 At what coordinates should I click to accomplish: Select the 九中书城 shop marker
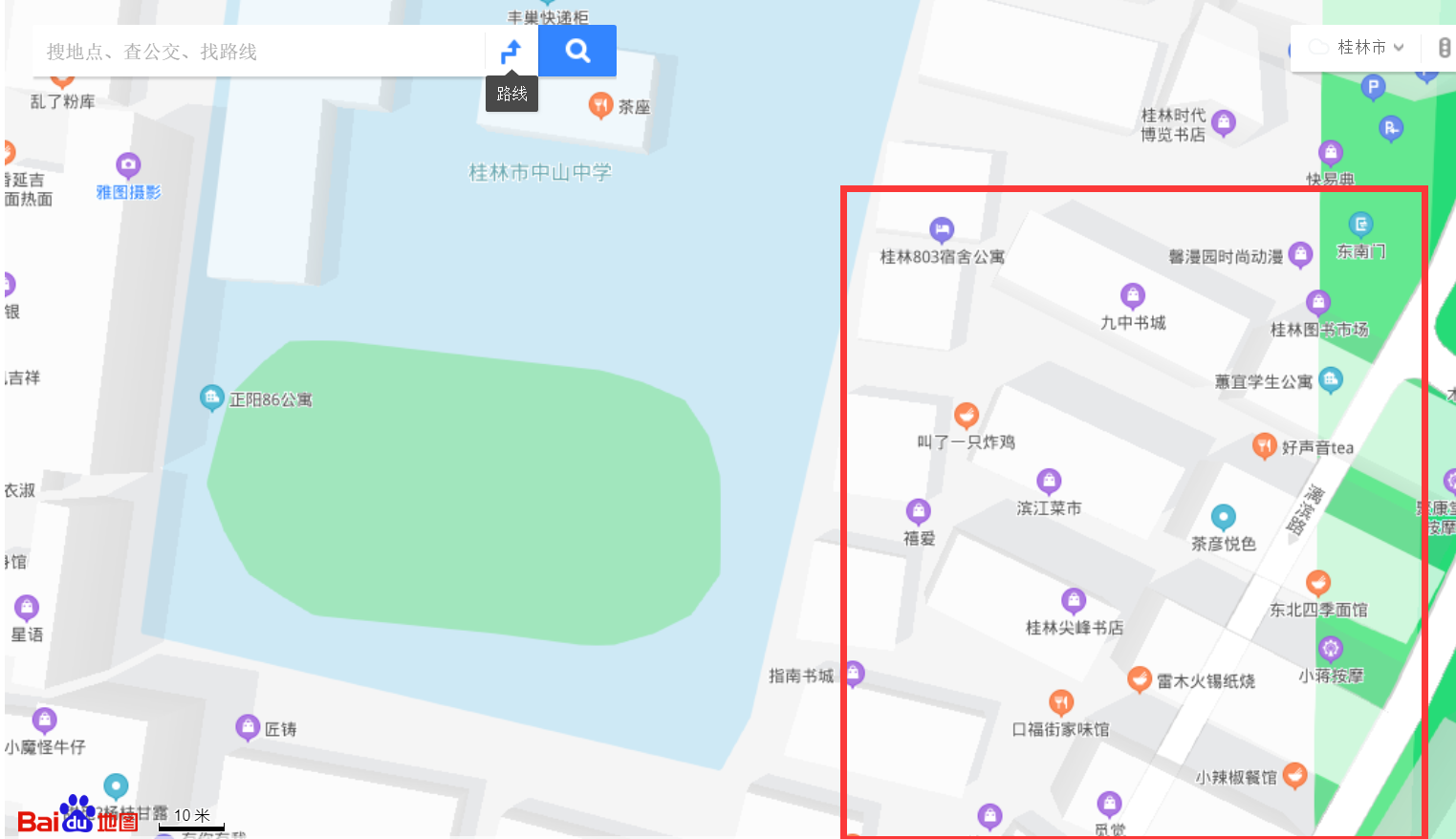coord(1133,295)
